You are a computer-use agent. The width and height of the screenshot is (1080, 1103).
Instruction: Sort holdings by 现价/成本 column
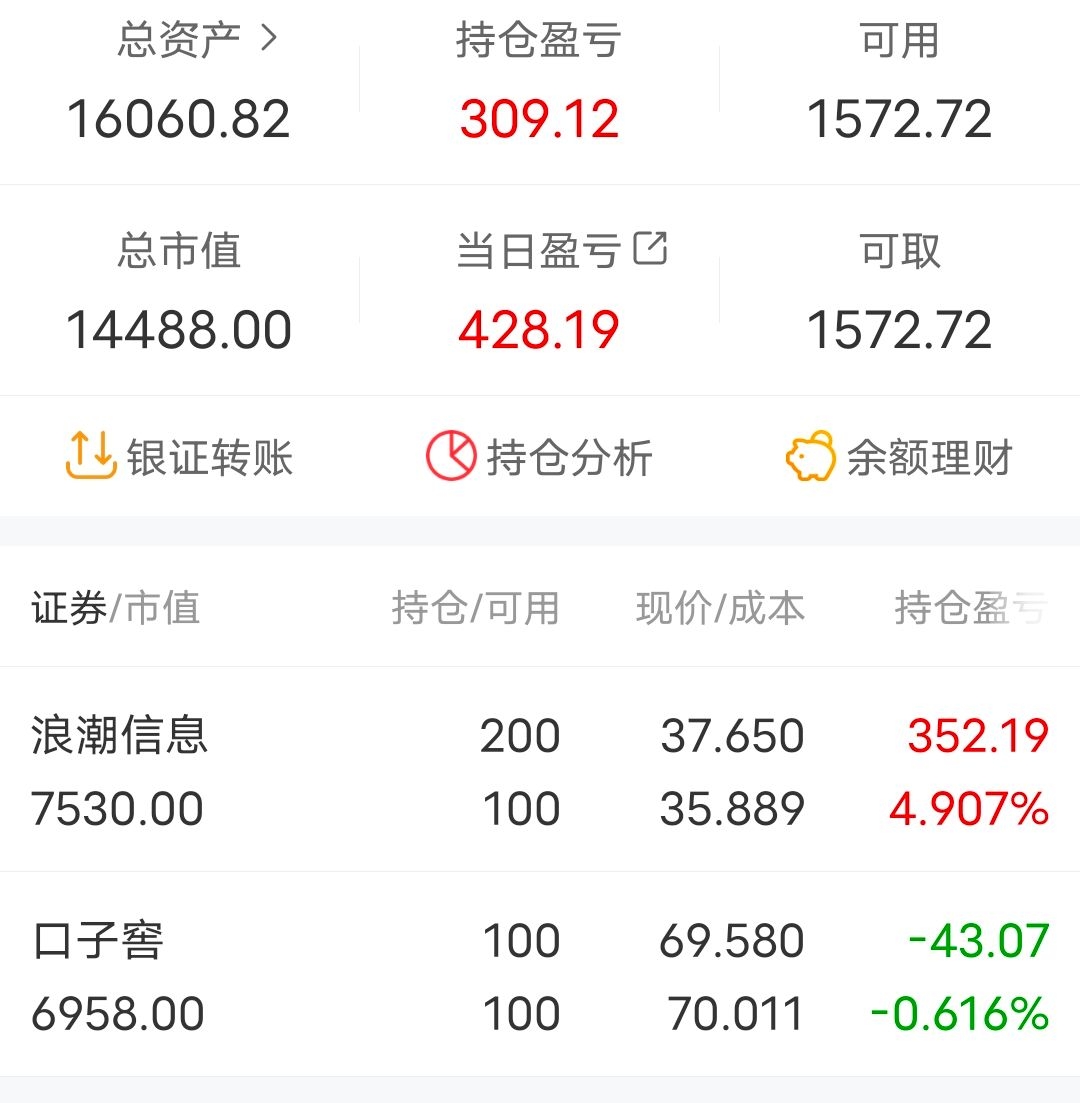click(720, 608)
